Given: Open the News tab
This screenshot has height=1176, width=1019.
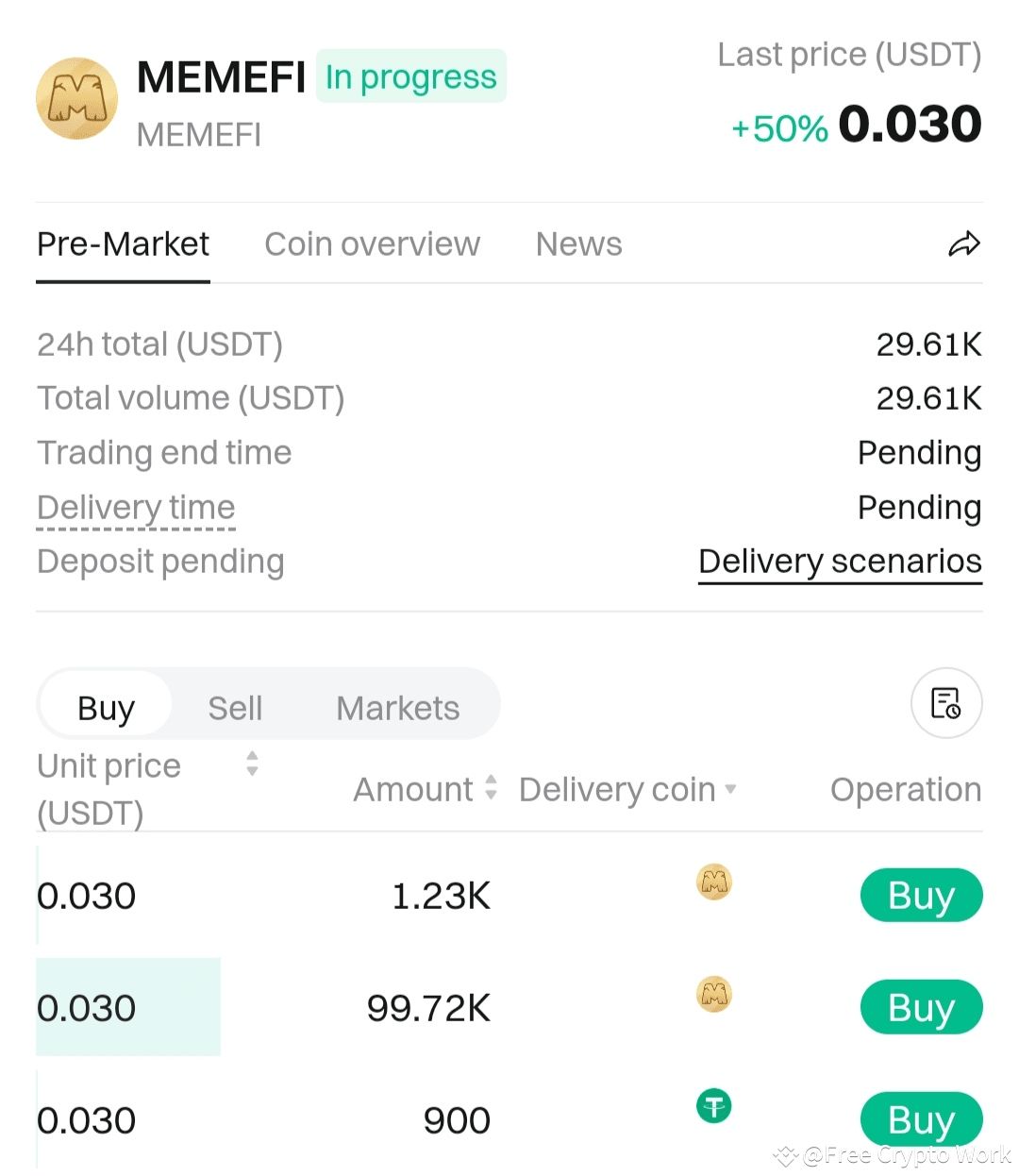Looking at the screenshot, I should coord(578,244).
